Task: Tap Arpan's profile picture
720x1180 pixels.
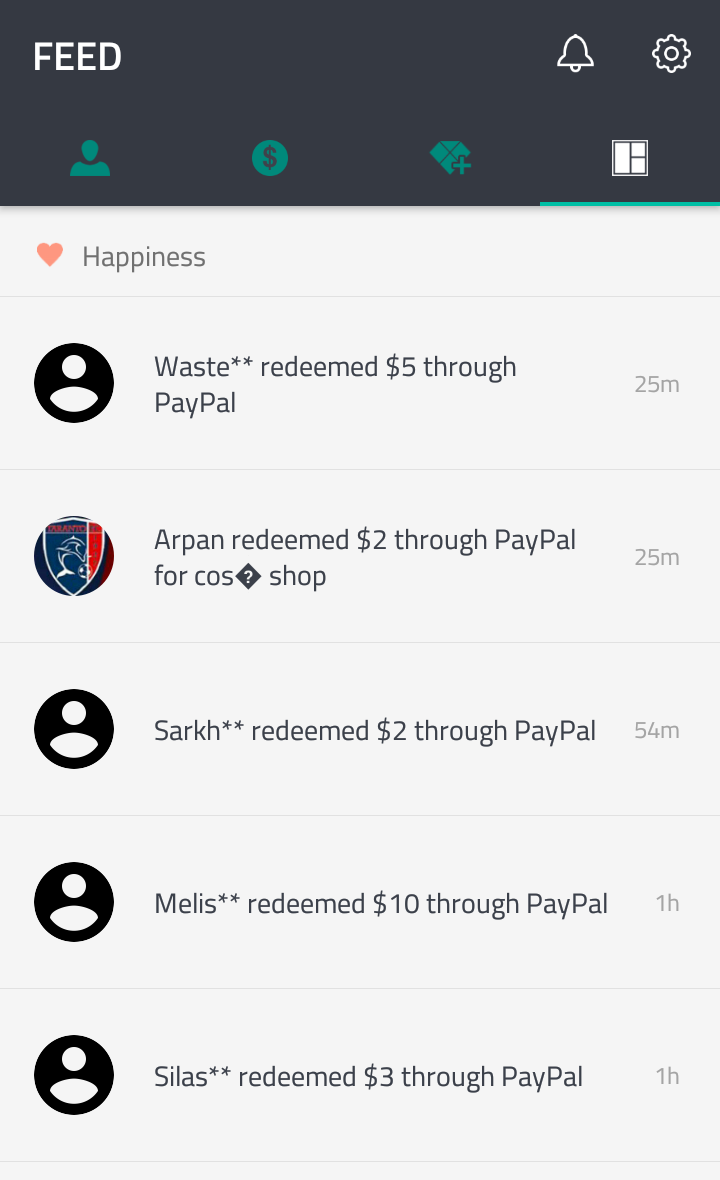Action: pos(74,556)
